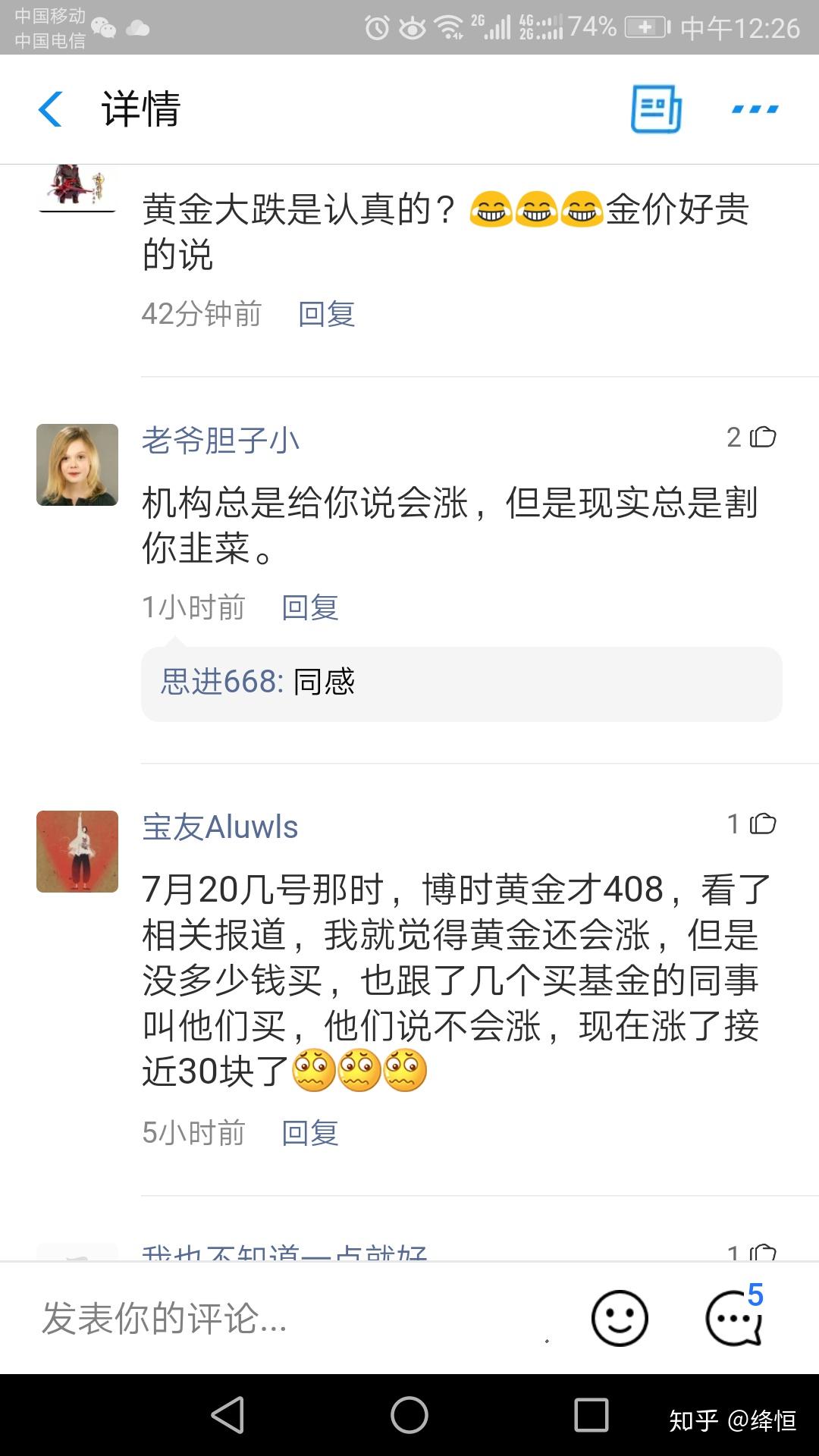
Task: Open the reply from 思进668
Action: tap(461, 683)
